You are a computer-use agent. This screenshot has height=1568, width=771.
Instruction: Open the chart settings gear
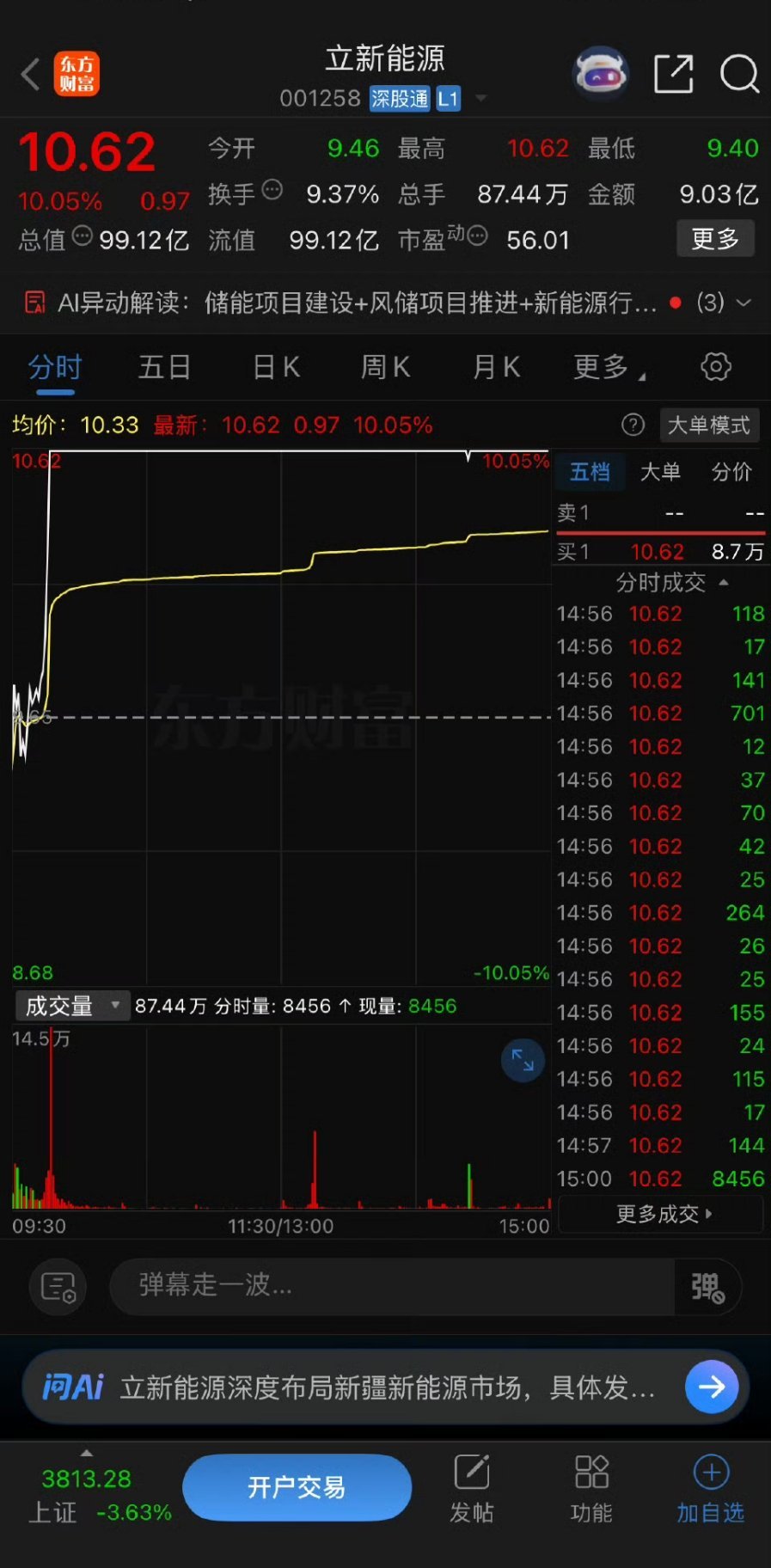point(715,367)
